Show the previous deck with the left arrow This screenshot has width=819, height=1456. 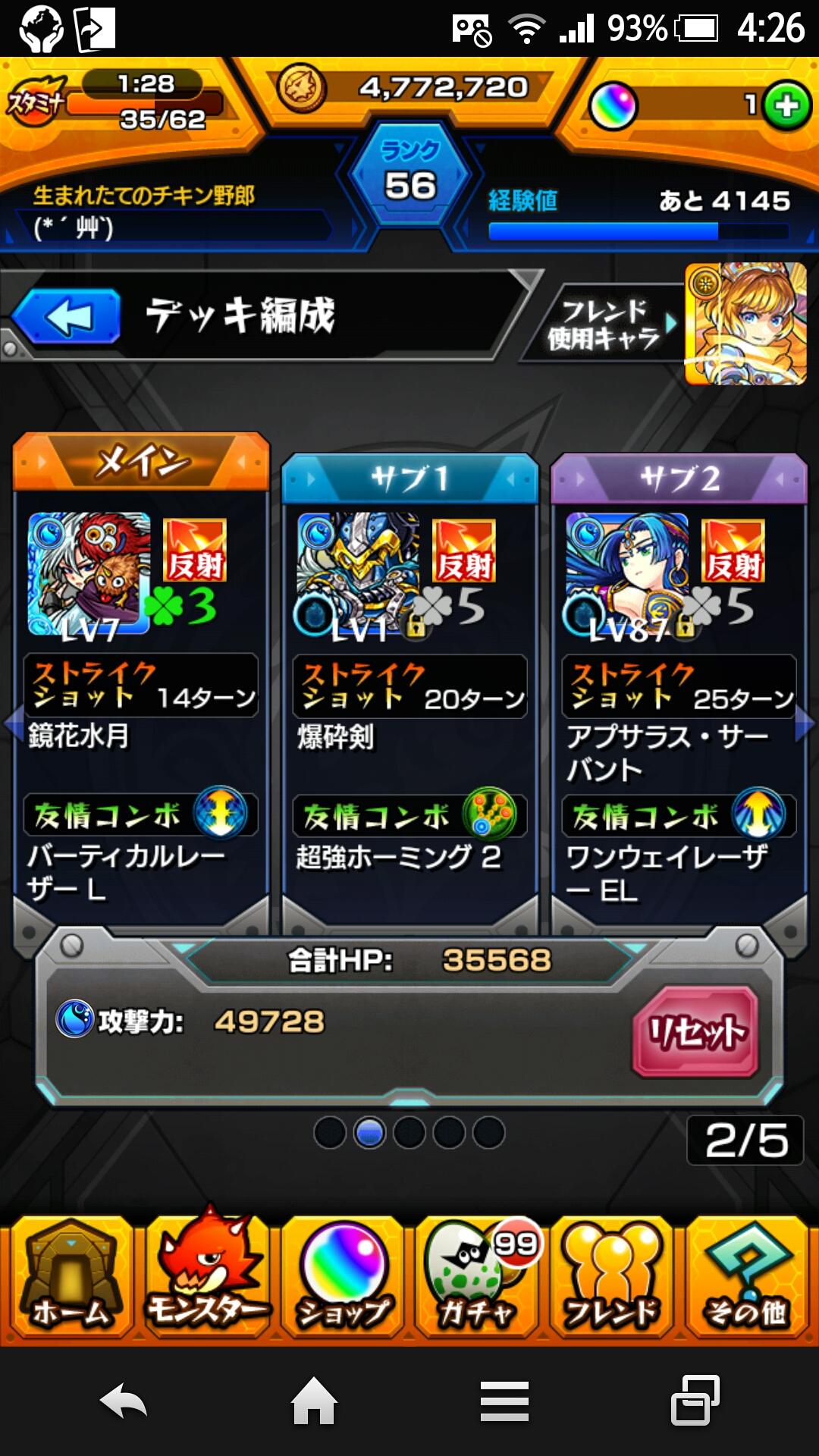click(12, 724)
